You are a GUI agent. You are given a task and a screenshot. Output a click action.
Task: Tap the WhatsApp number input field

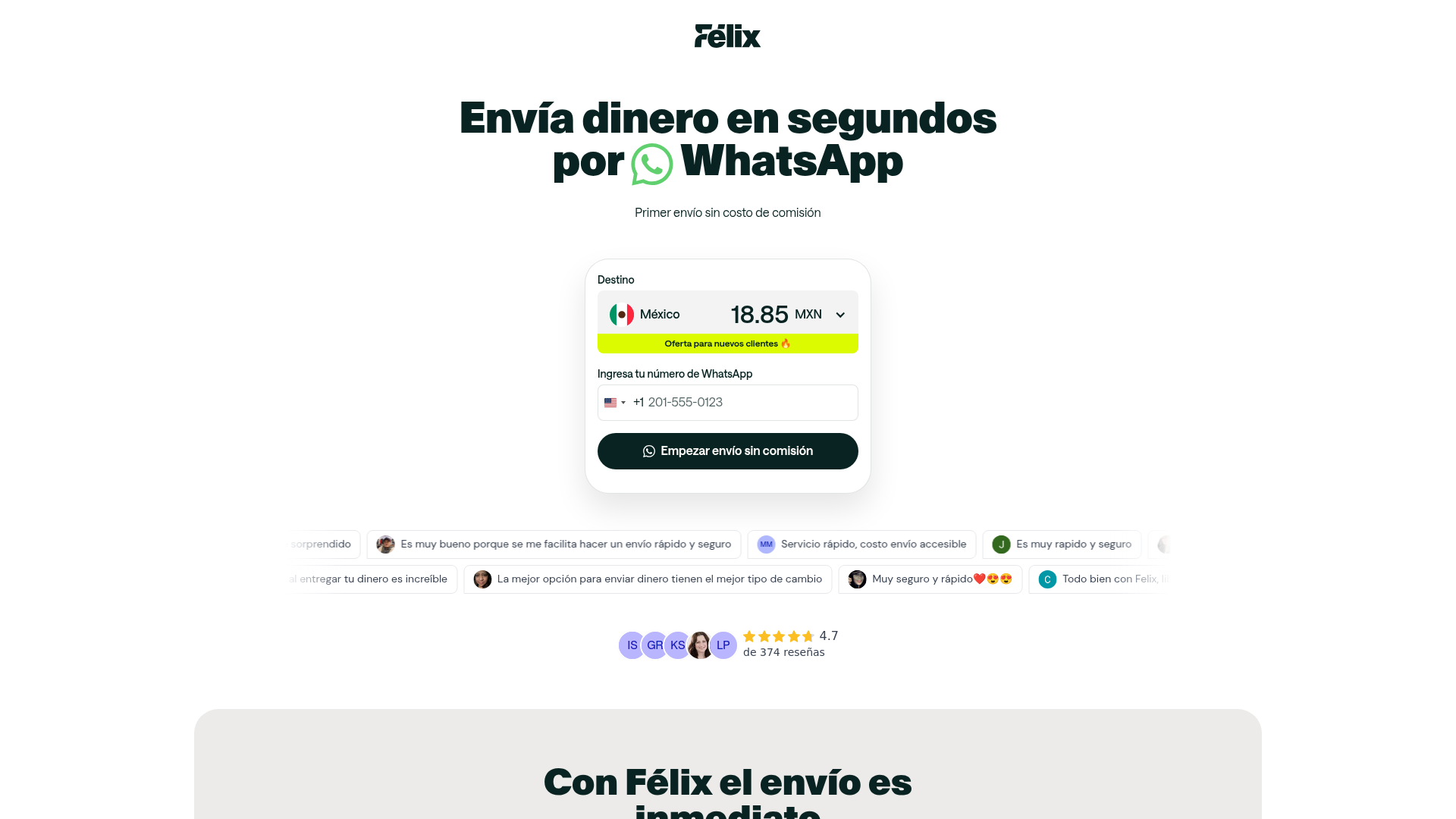click(747, 403)
